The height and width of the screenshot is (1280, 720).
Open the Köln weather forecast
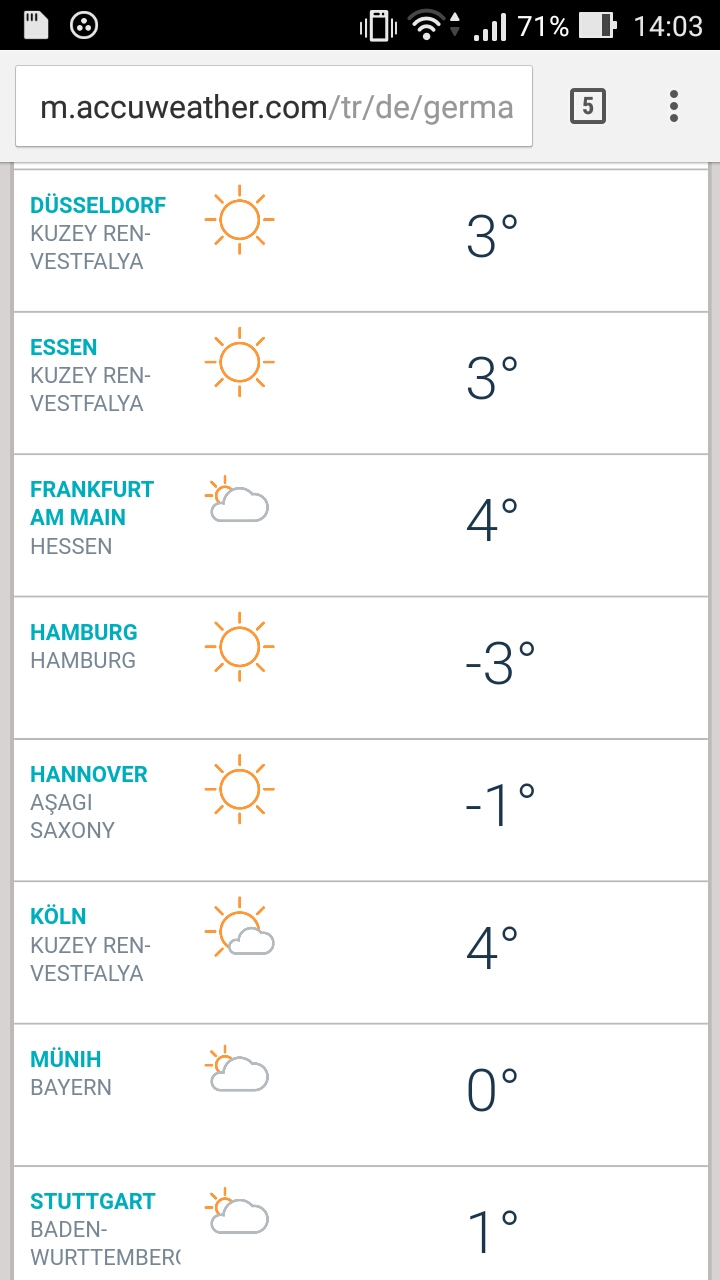(58, 916)
